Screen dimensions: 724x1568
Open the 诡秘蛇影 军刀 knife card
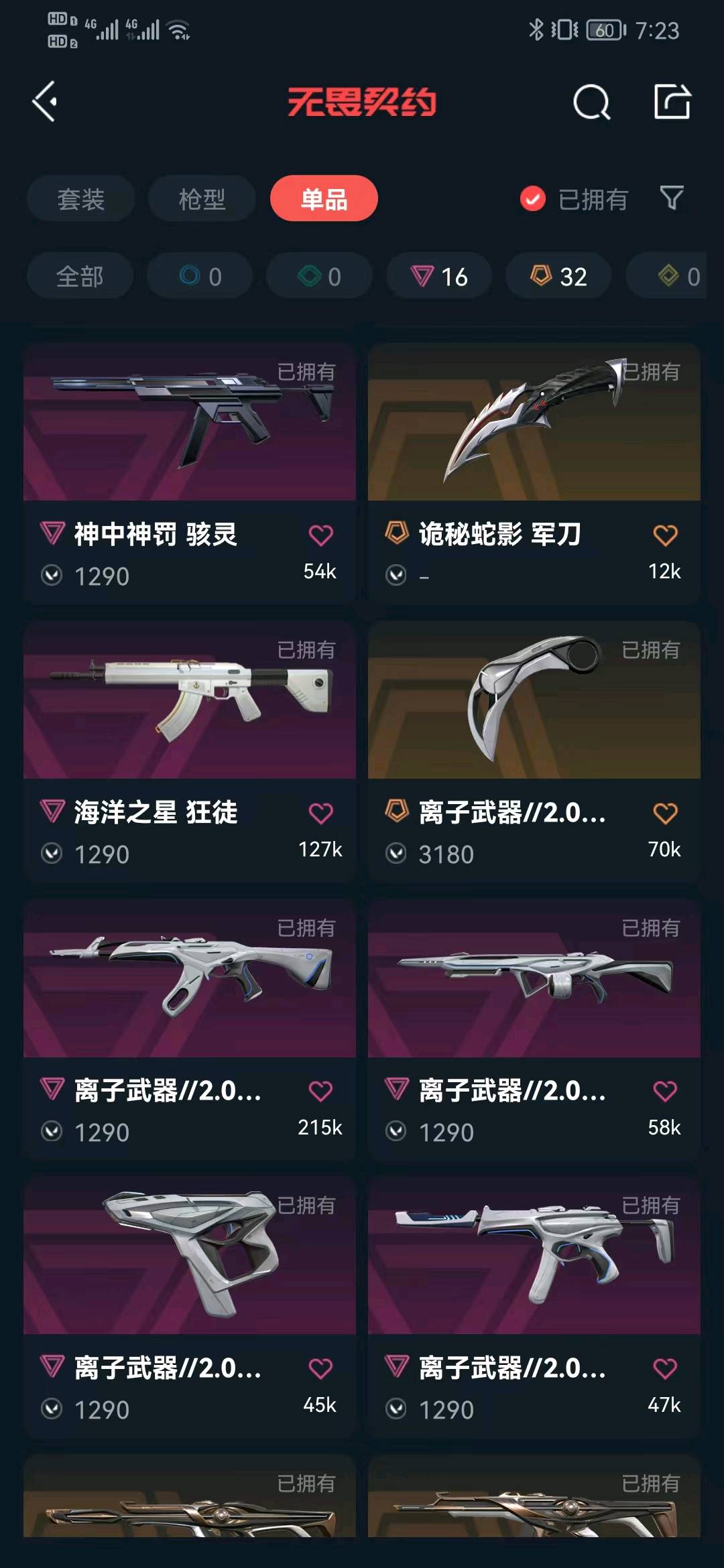tap(534, 473)
